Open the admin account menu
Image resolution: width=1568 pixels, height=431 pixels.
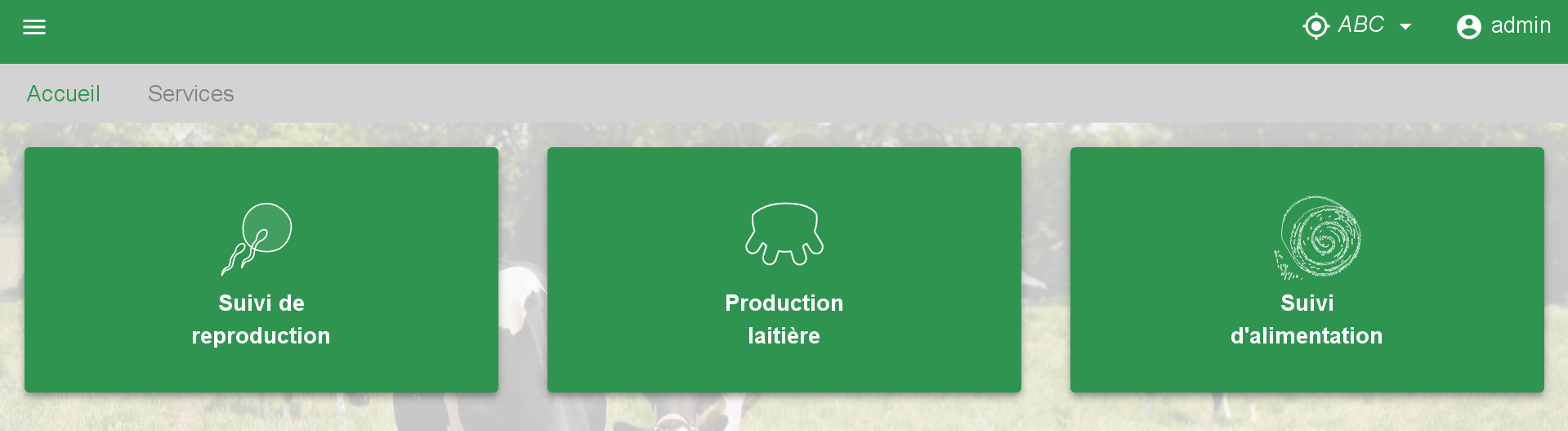[1503, 26]
